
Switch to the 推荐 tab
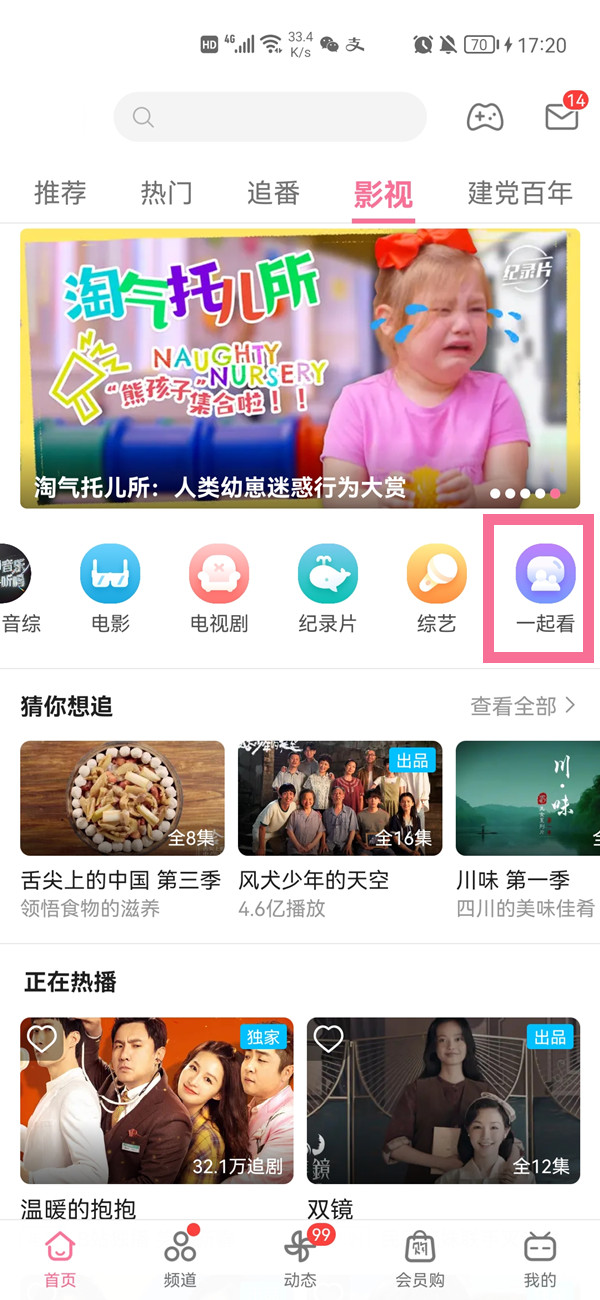[x=60, y=193]
